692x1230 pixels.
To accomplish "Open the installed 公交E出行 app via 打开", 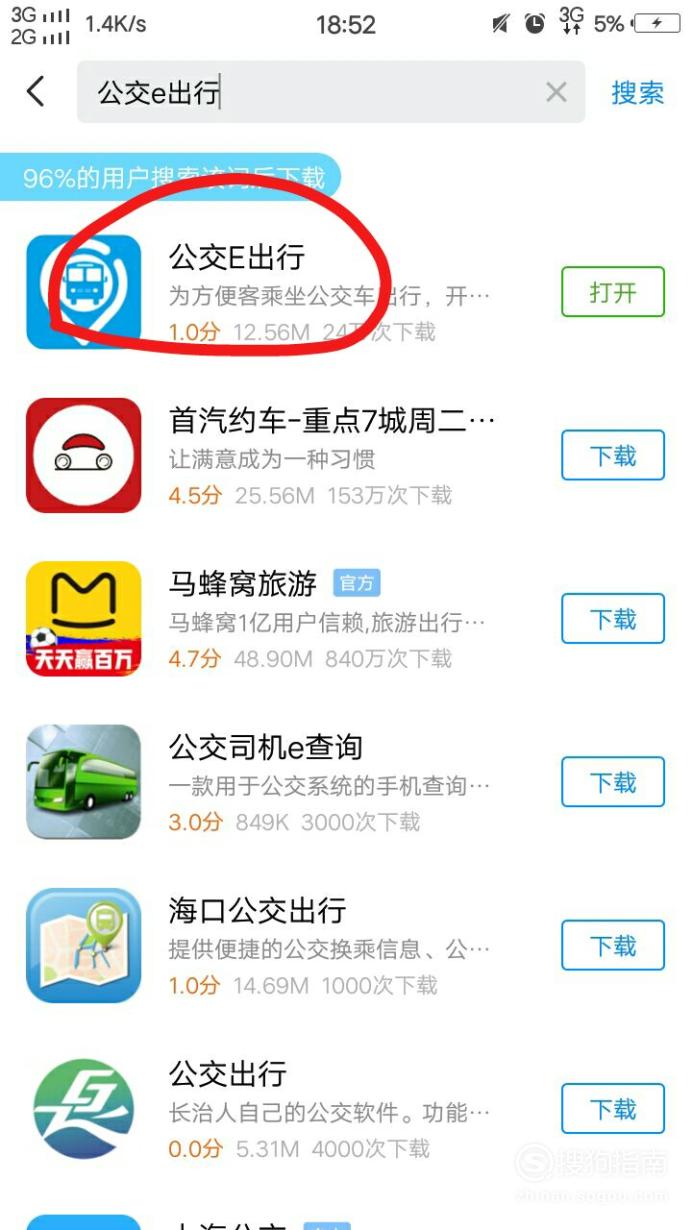I will click(613, 292).
